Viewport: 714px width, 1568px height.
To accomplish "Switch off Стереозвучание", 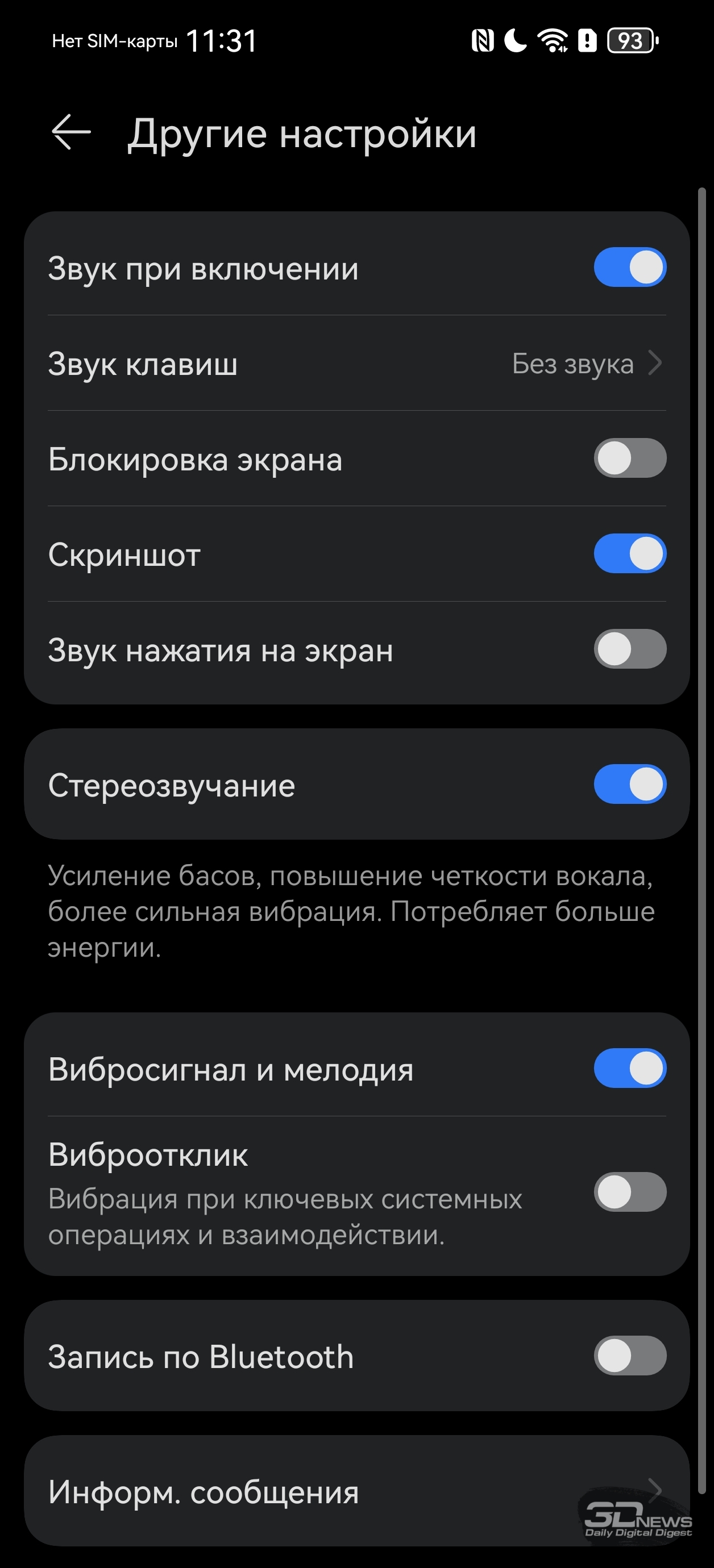I will click(630, 785).
